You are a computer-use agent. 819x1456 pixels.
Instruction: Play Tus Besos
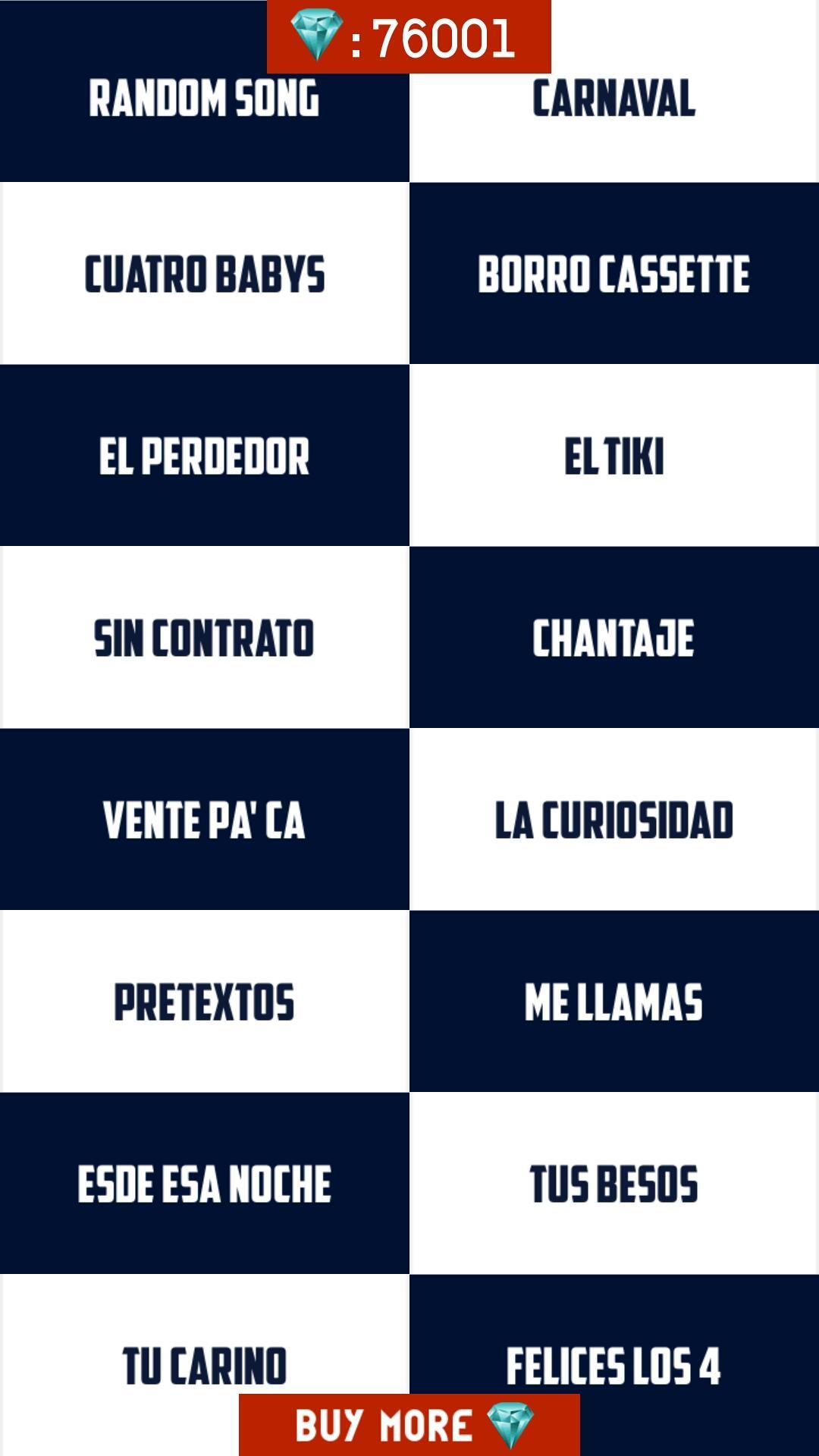pos(613,1184)
